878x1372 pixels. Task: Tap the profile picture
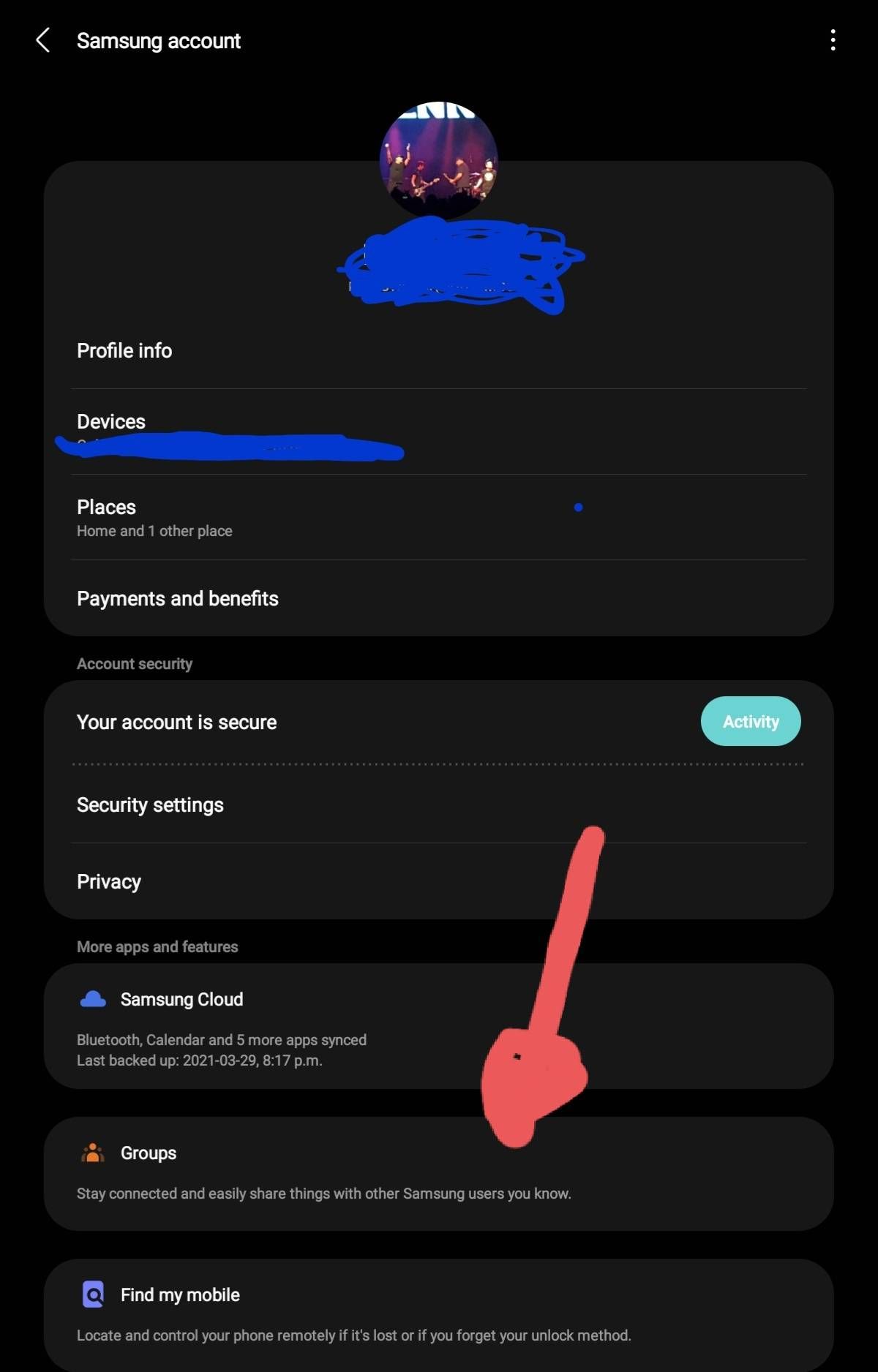pyautogui.click(x=438, y=159)
